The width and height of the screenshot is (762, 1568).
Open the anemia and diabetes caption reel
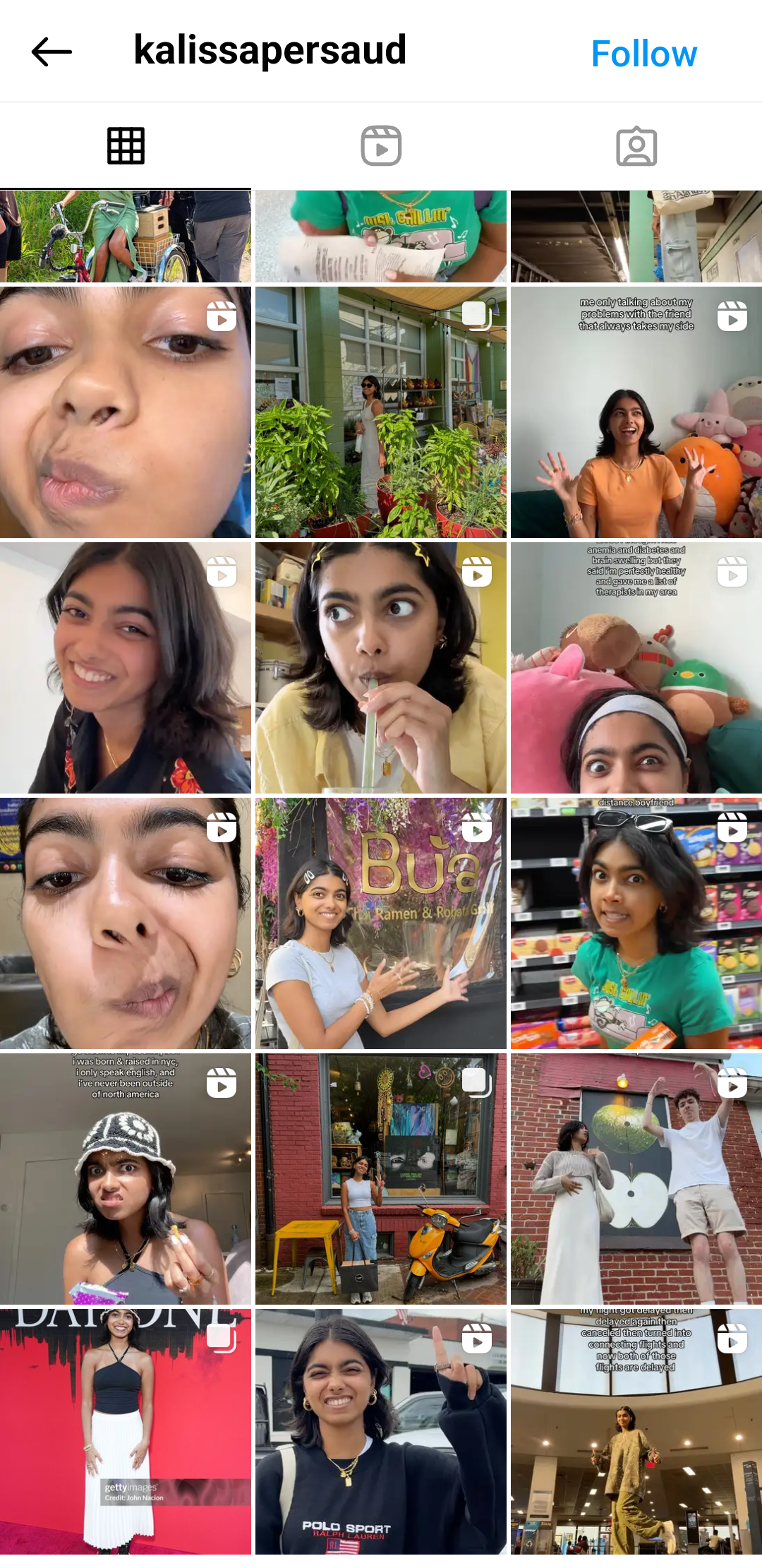pyautogui.click(x=636, y=668)
